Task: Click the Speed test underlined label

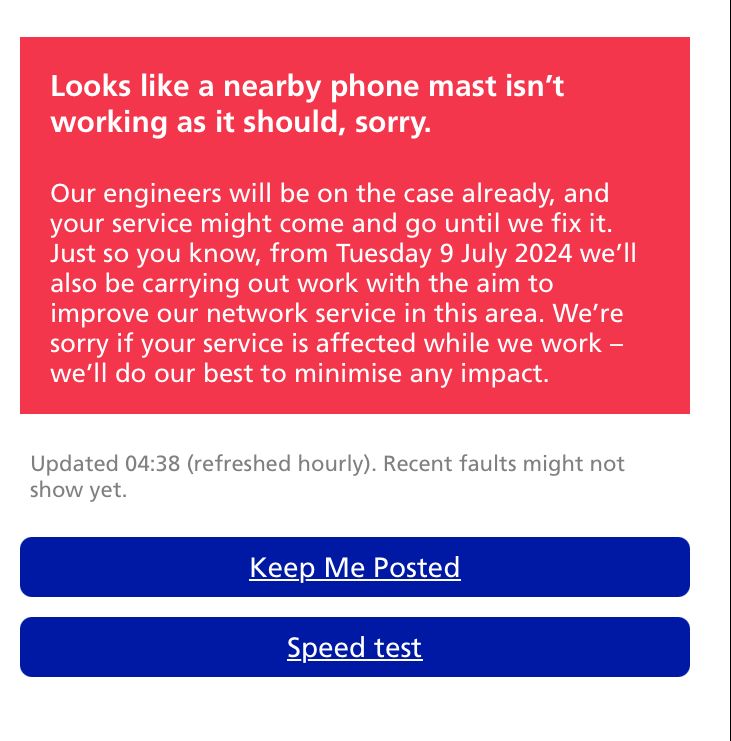Action: coord(355,647)
